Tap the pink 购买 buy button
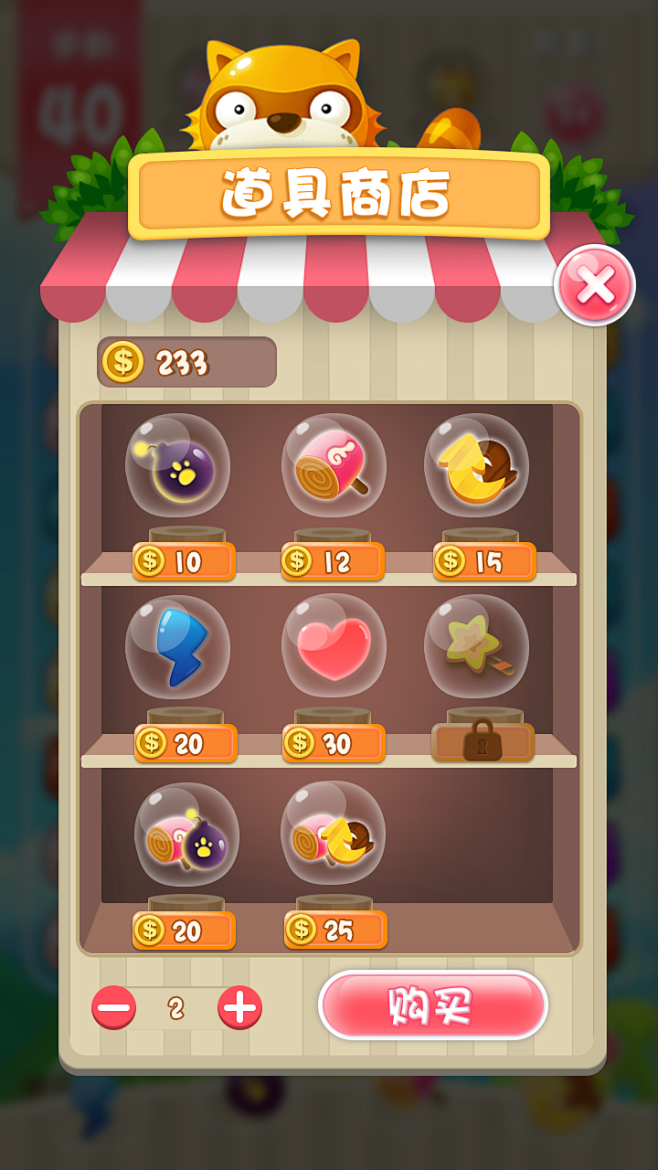658x1170 pixels. point(432,1005)
